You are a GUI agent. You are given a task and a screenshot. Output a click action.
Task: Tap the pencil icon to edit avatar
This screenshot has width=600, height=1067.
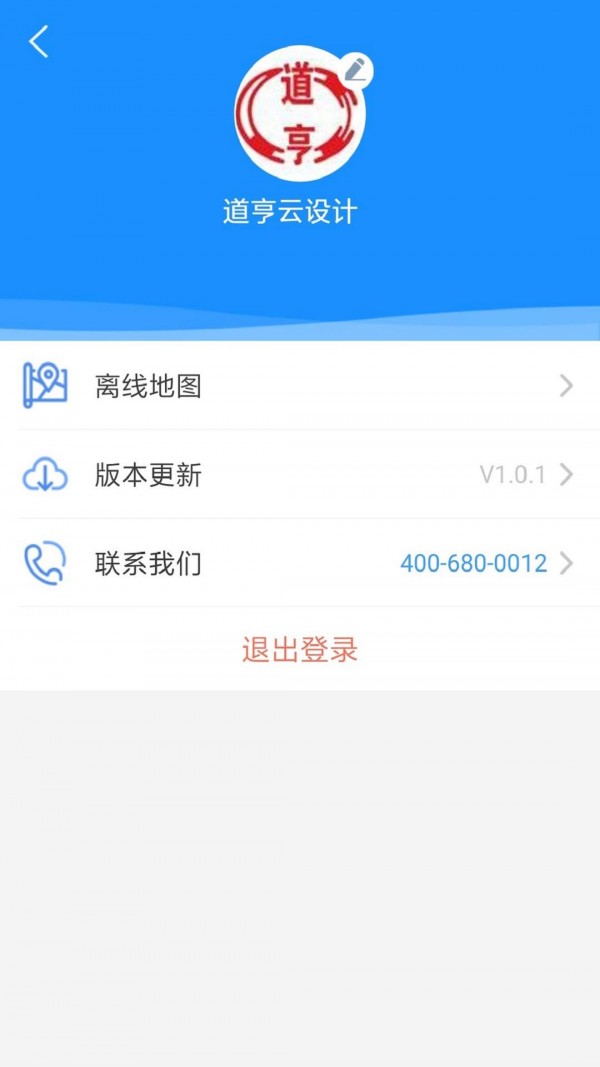(357, 70)
